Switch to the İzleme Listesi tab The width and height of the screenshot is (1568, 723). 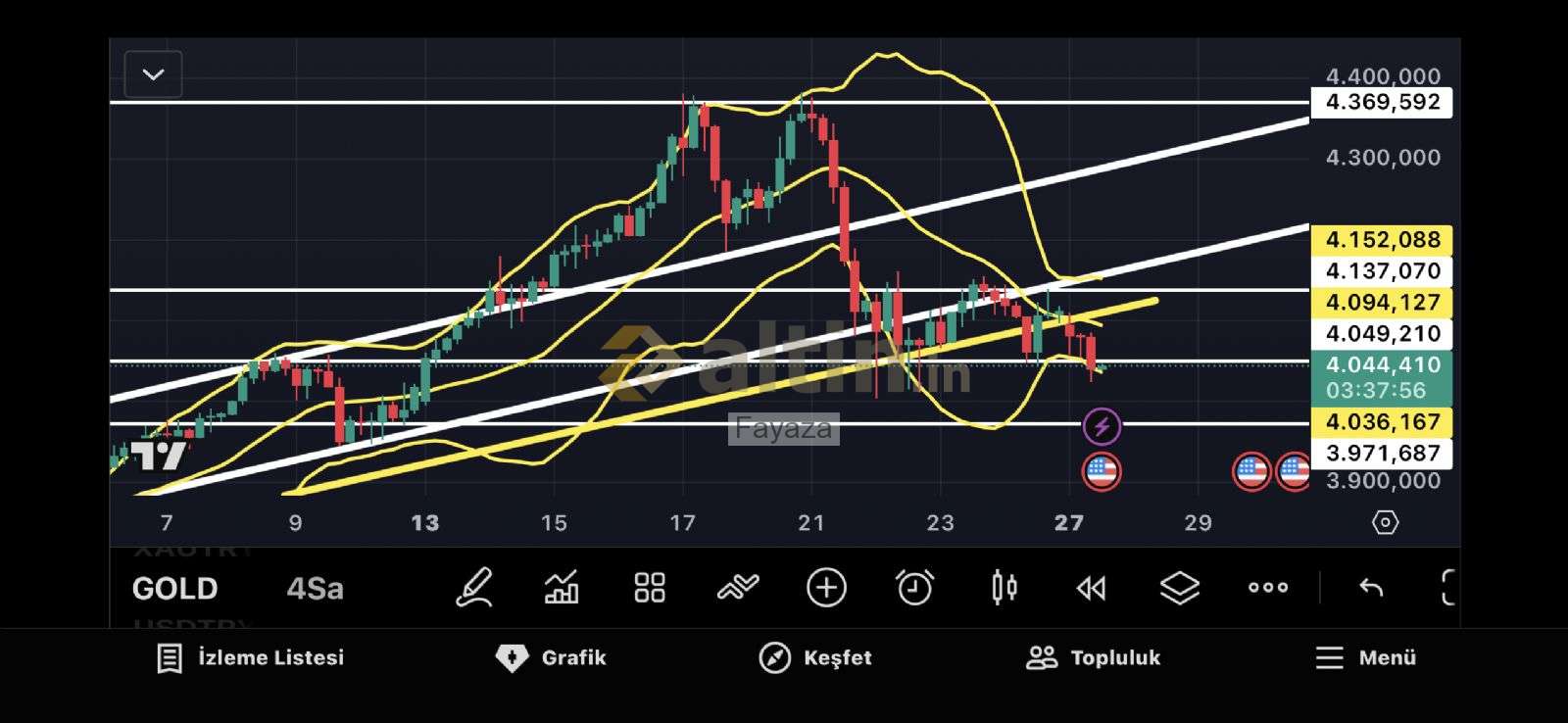251,657
